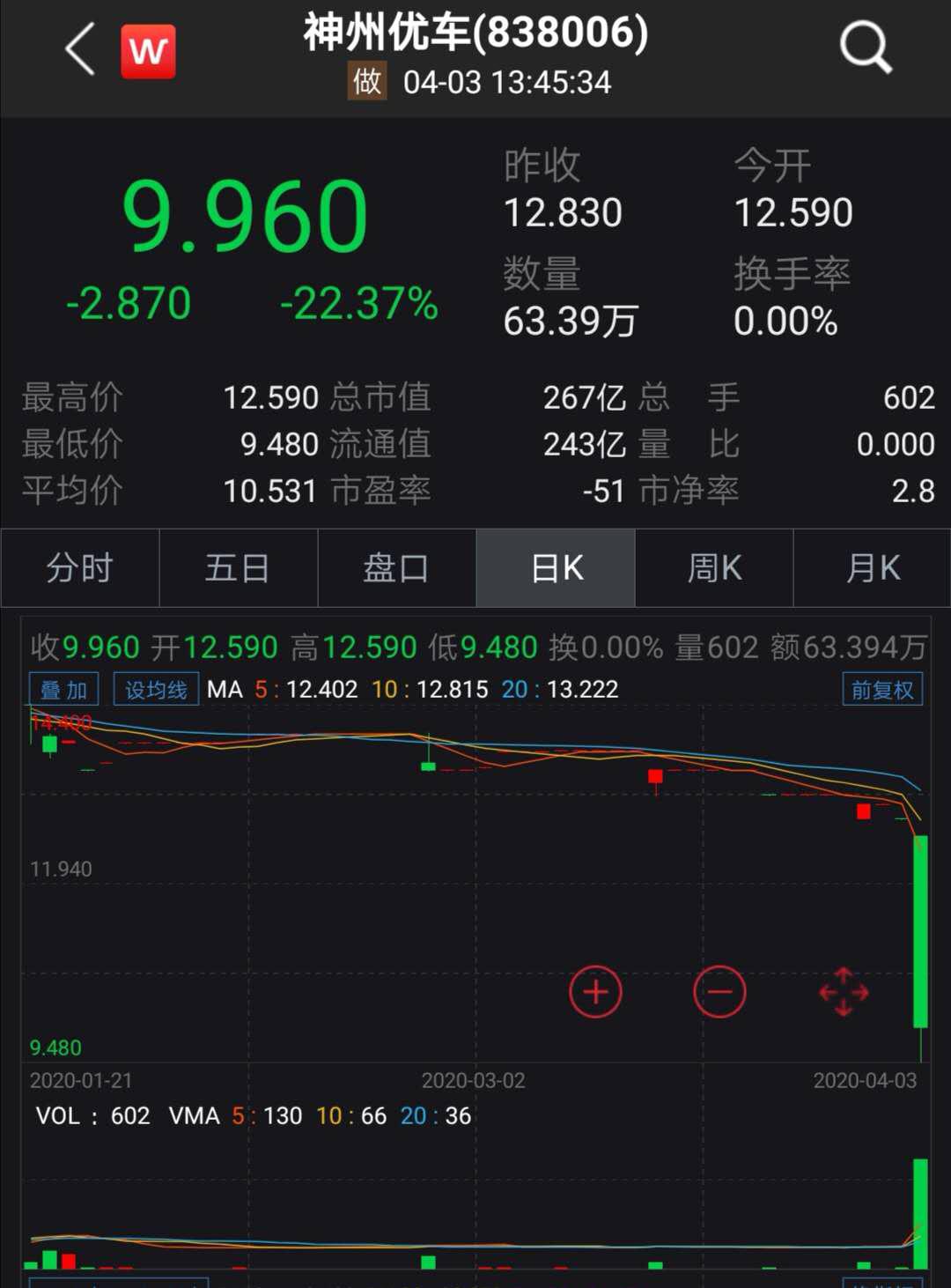Zoom out the chart with minus
The width and height of the screenshot is (951, 1288).
(x=719, y=992)
